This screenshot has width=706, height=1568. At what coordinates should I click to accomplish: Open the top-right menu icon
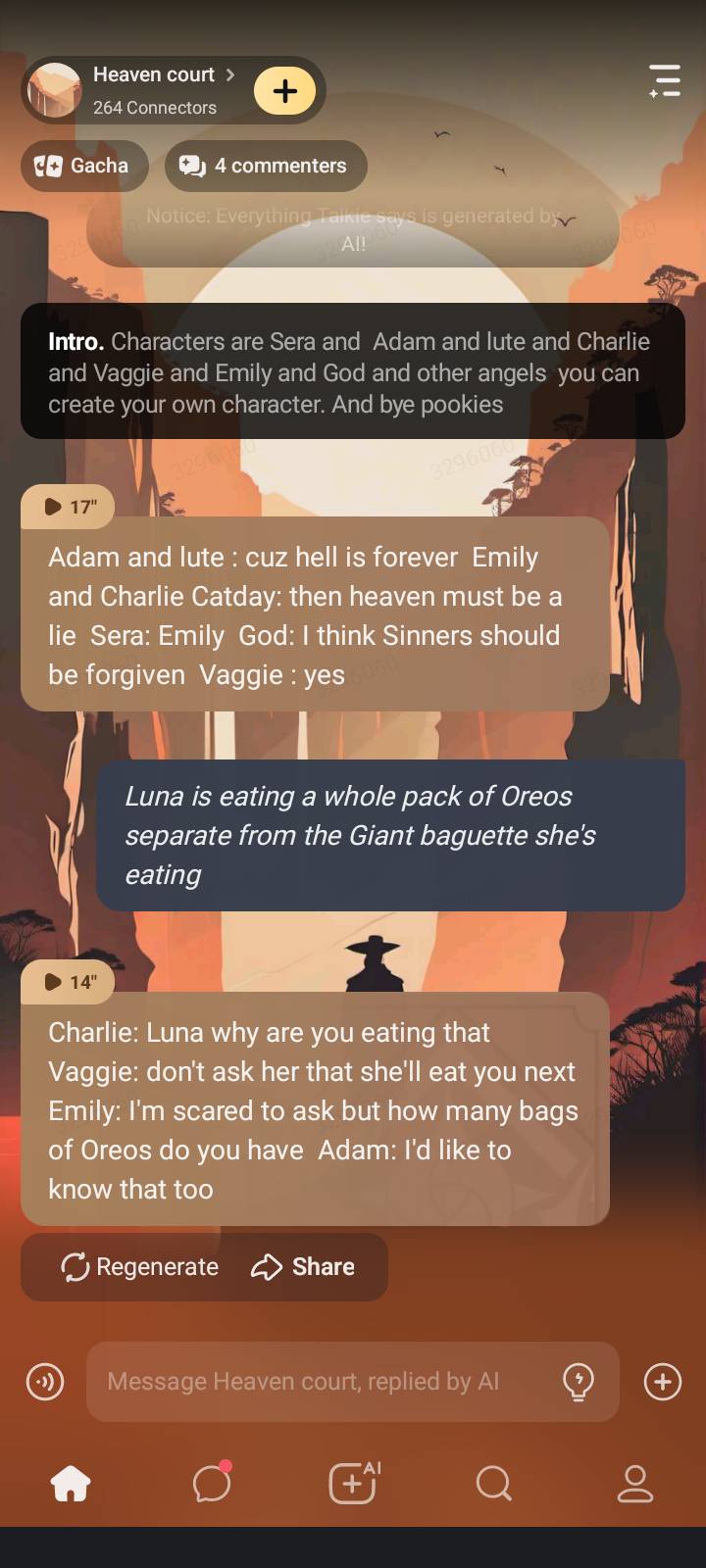click(665, 80)
